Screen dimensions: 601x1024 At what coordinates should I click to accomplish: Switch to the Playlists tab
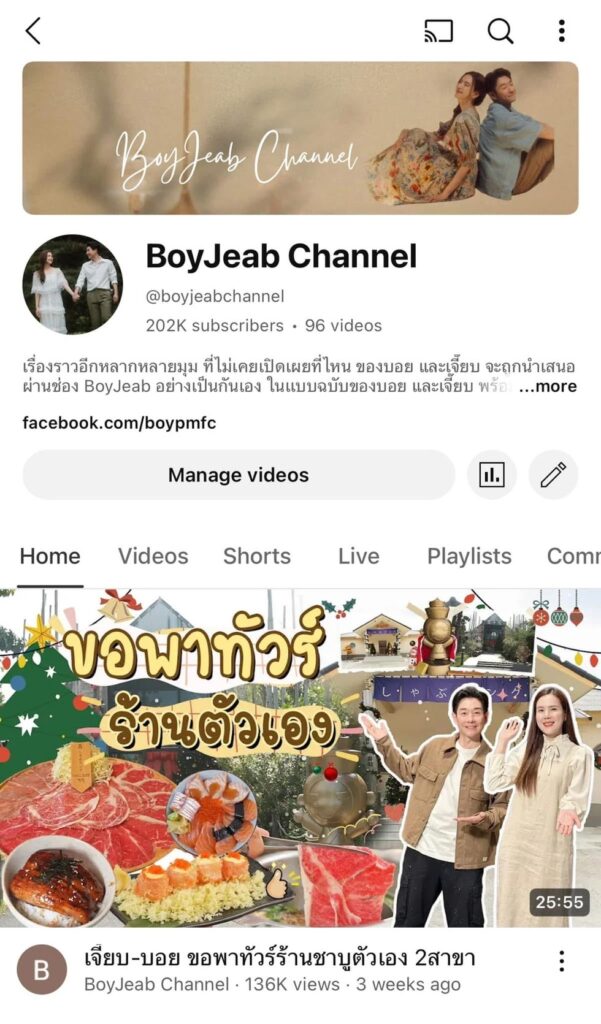(469, 556)
